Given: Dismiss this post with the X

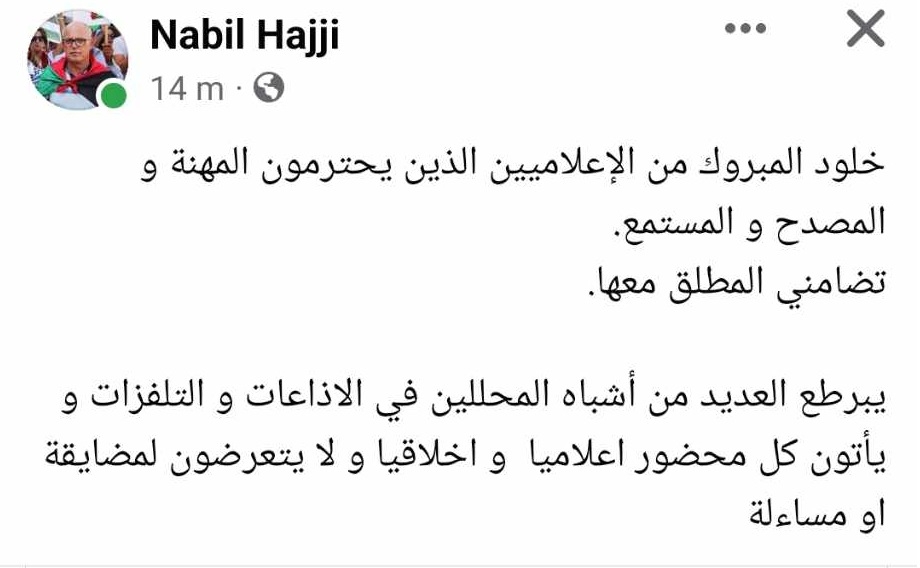Looking at the screenshot, I should (865, 32).
